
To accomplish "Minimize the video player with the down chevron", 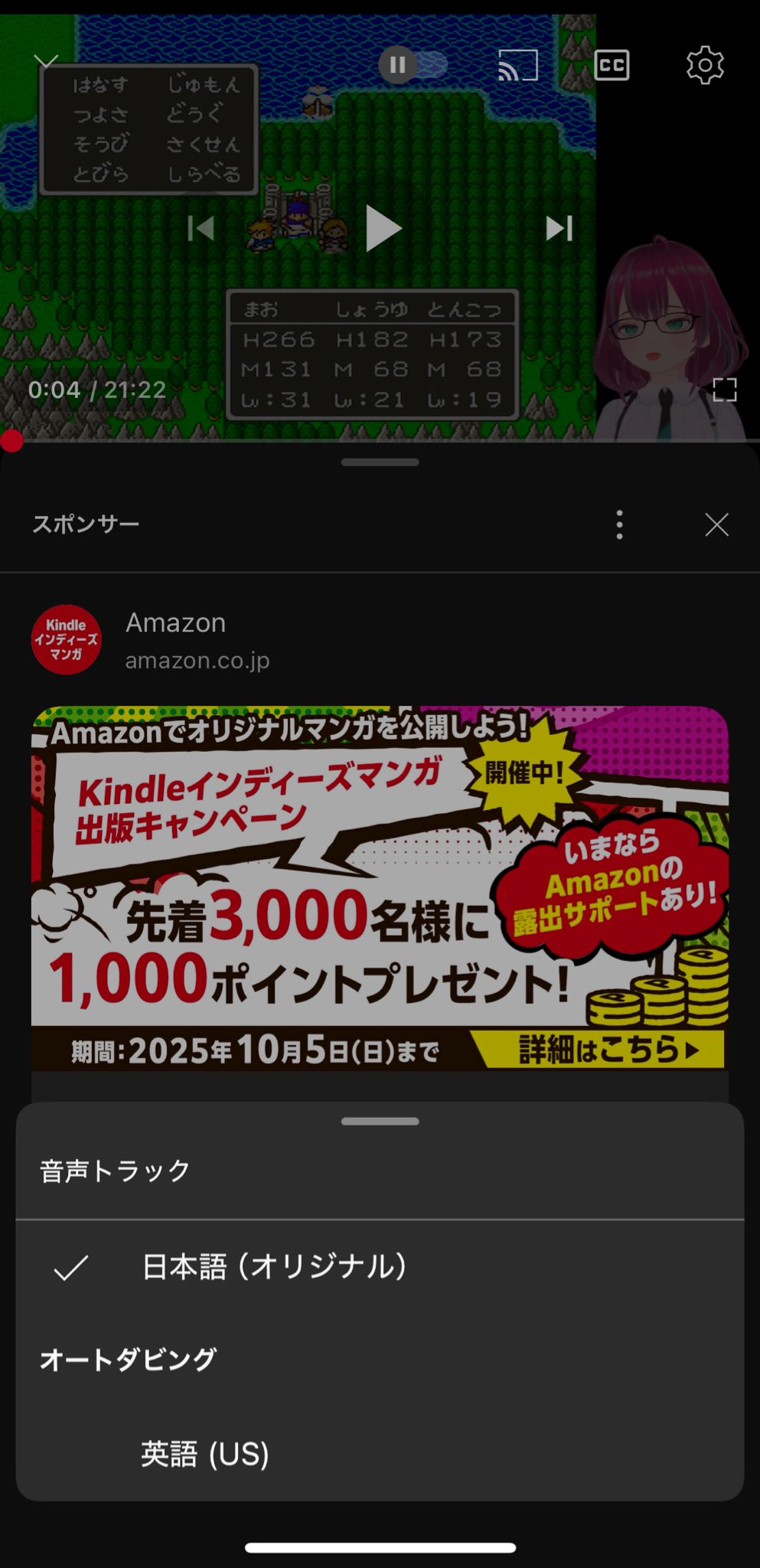I will click(x=47, y=62).
